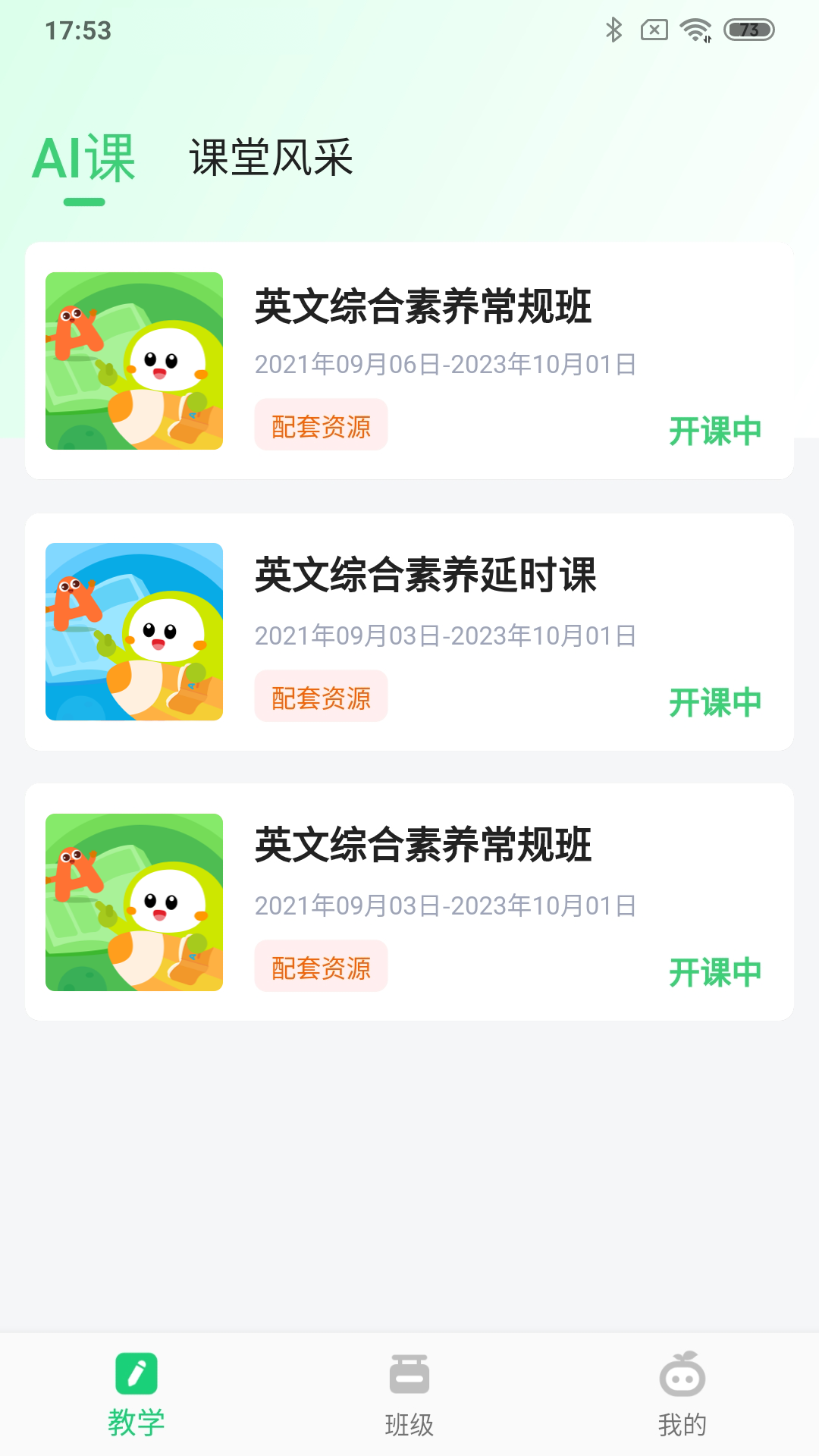The height and width of the screenshot is (1456, 819).
Task: Tap 配套资源 for the 09月06日 常规班
Action: coord(321,425)
